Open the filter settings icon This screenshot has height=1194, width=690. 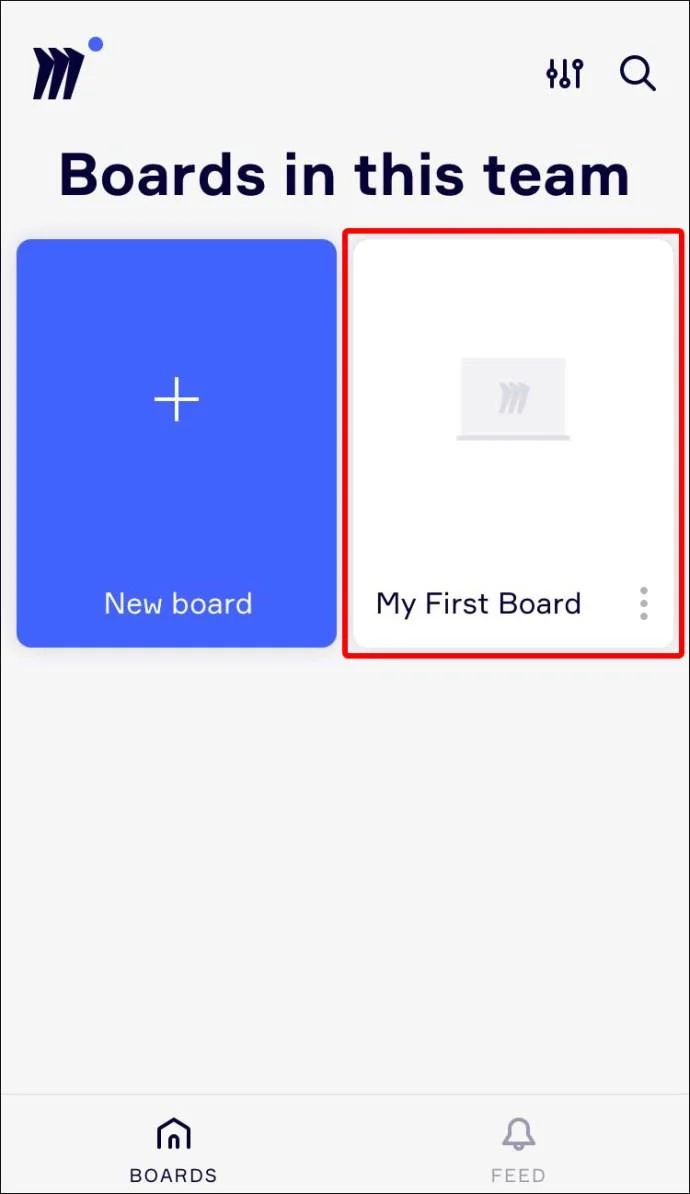click(564, 74)
